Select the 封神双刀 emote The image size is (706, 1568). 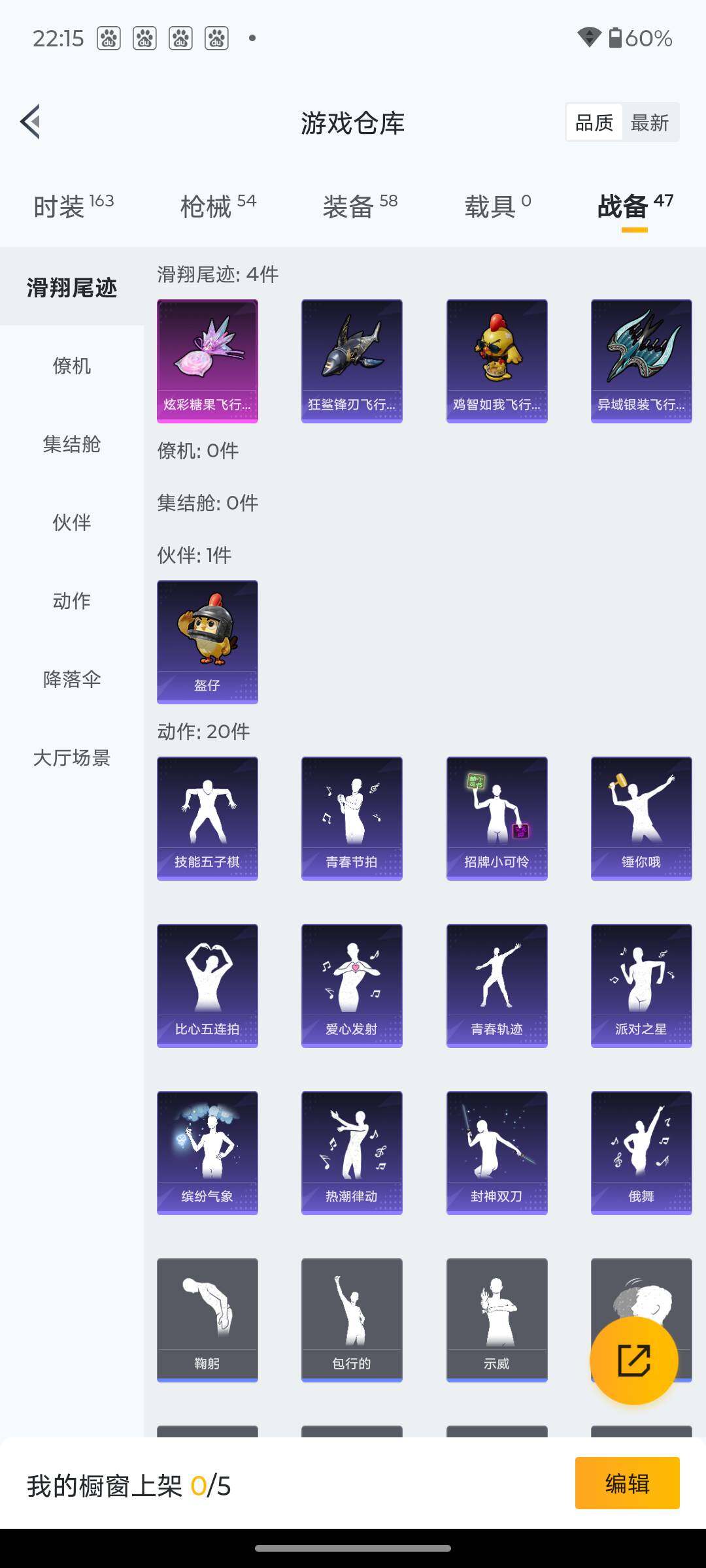coord(497,1152)
